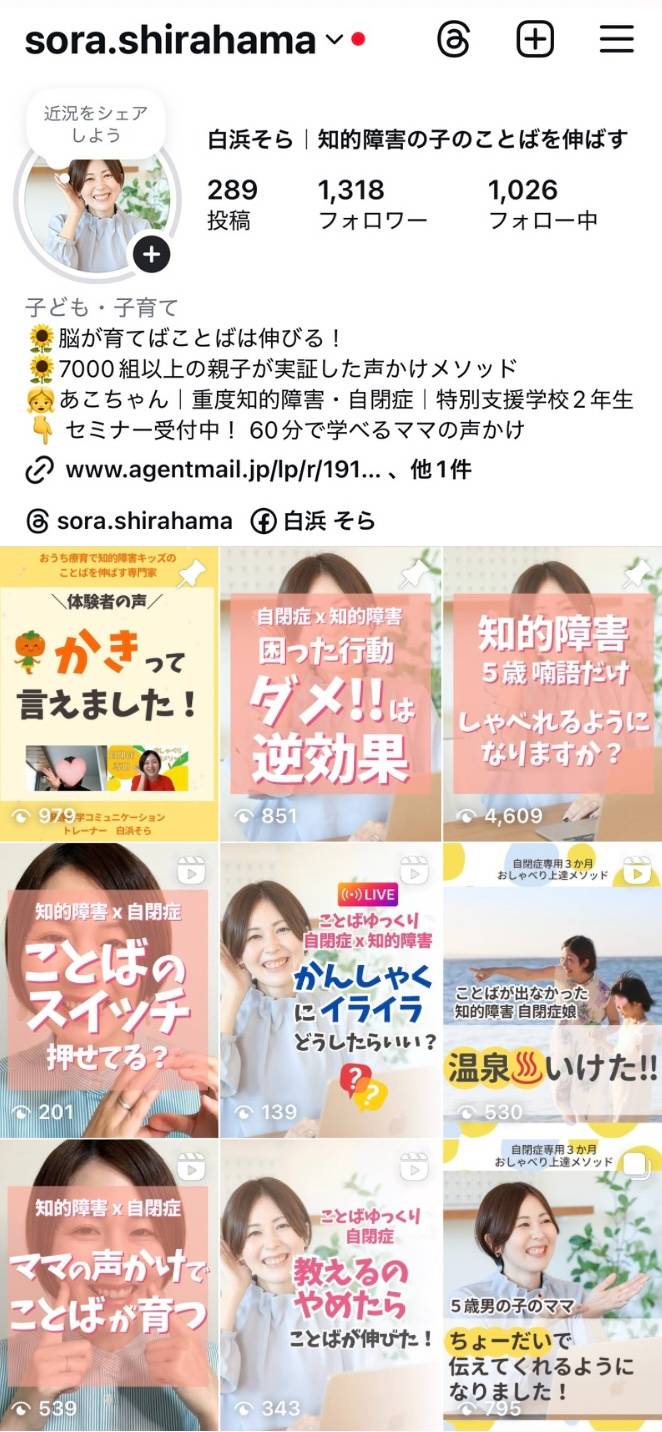View the 1,026 フォロー中 list
Viewport: 662px width, 1432px height.
pyautogui.click(x=542, y=204)
